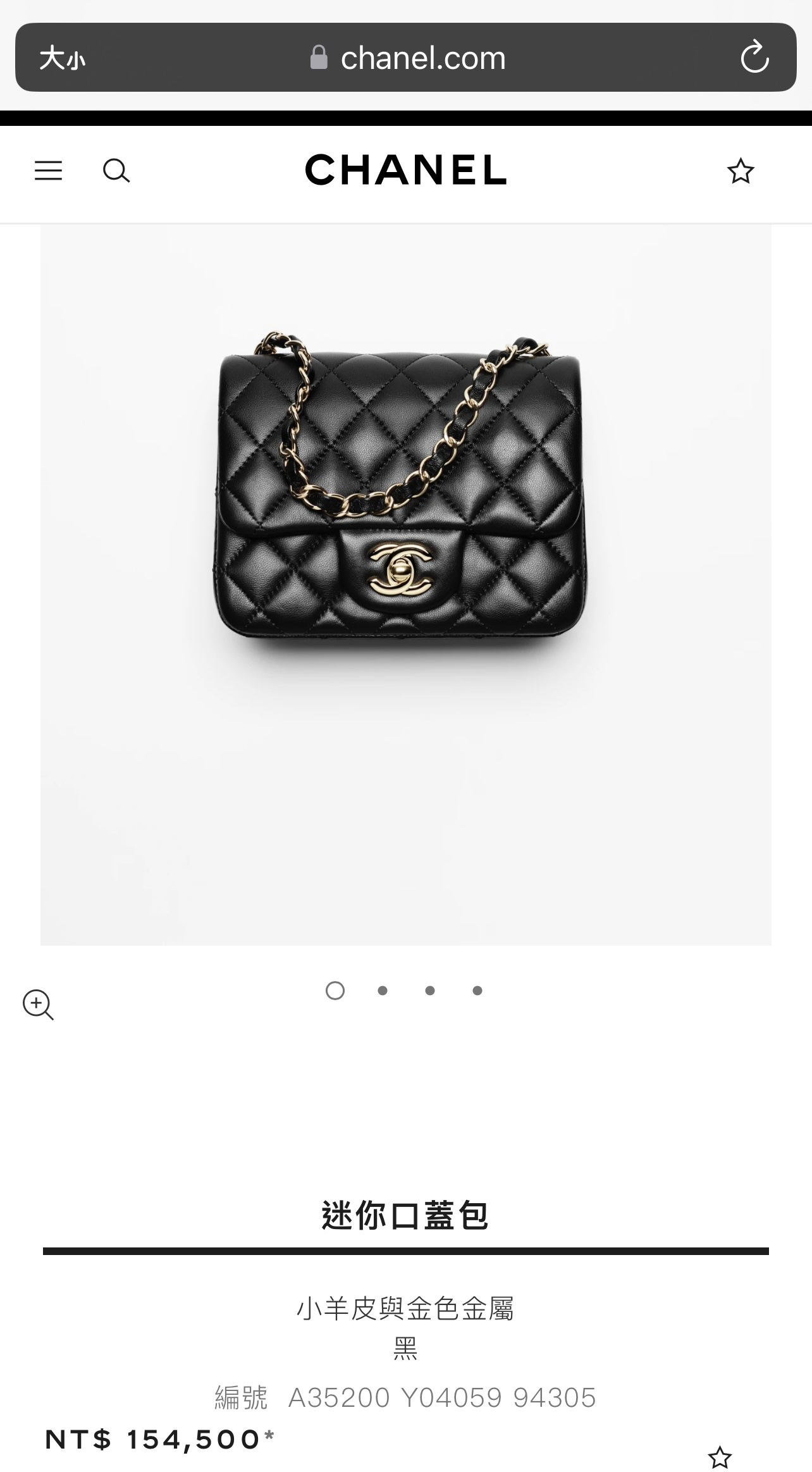The width and height of the screenshot is (812, 1472).
Task: Open the search magnifier icon
Action: [116, 171]
